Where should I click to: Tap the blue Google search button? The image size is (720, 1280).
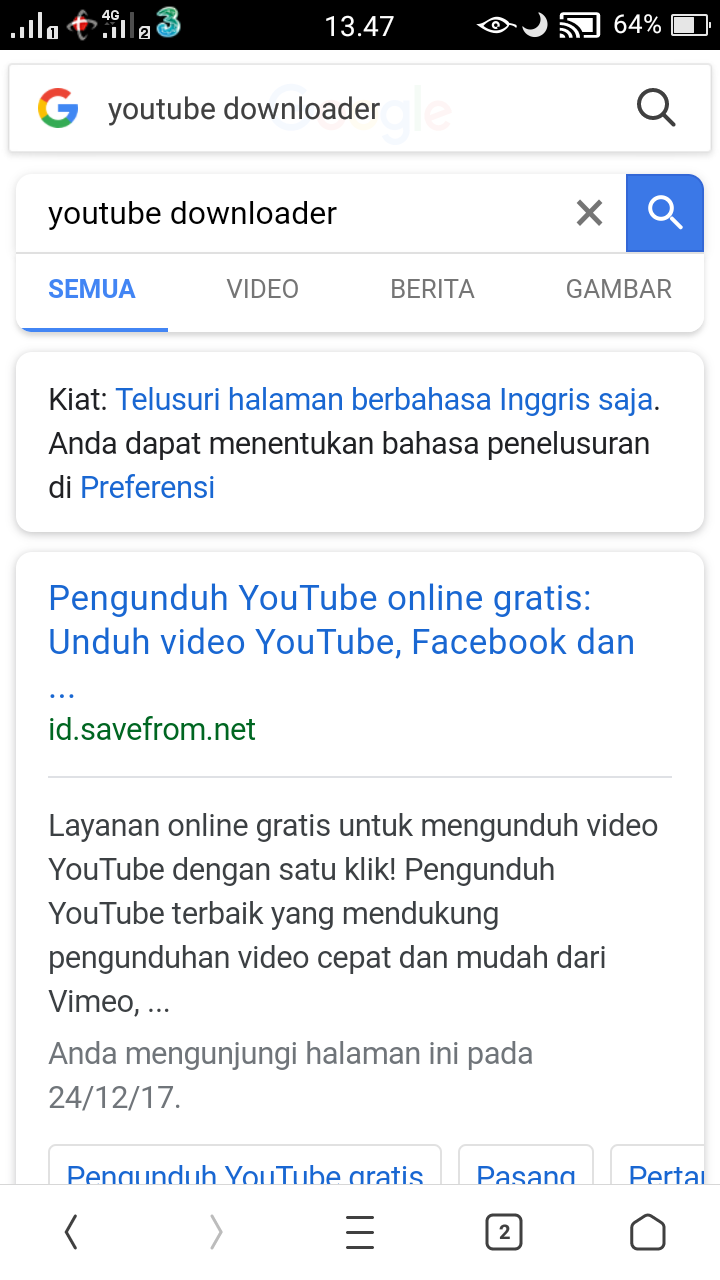coord(664,213)
